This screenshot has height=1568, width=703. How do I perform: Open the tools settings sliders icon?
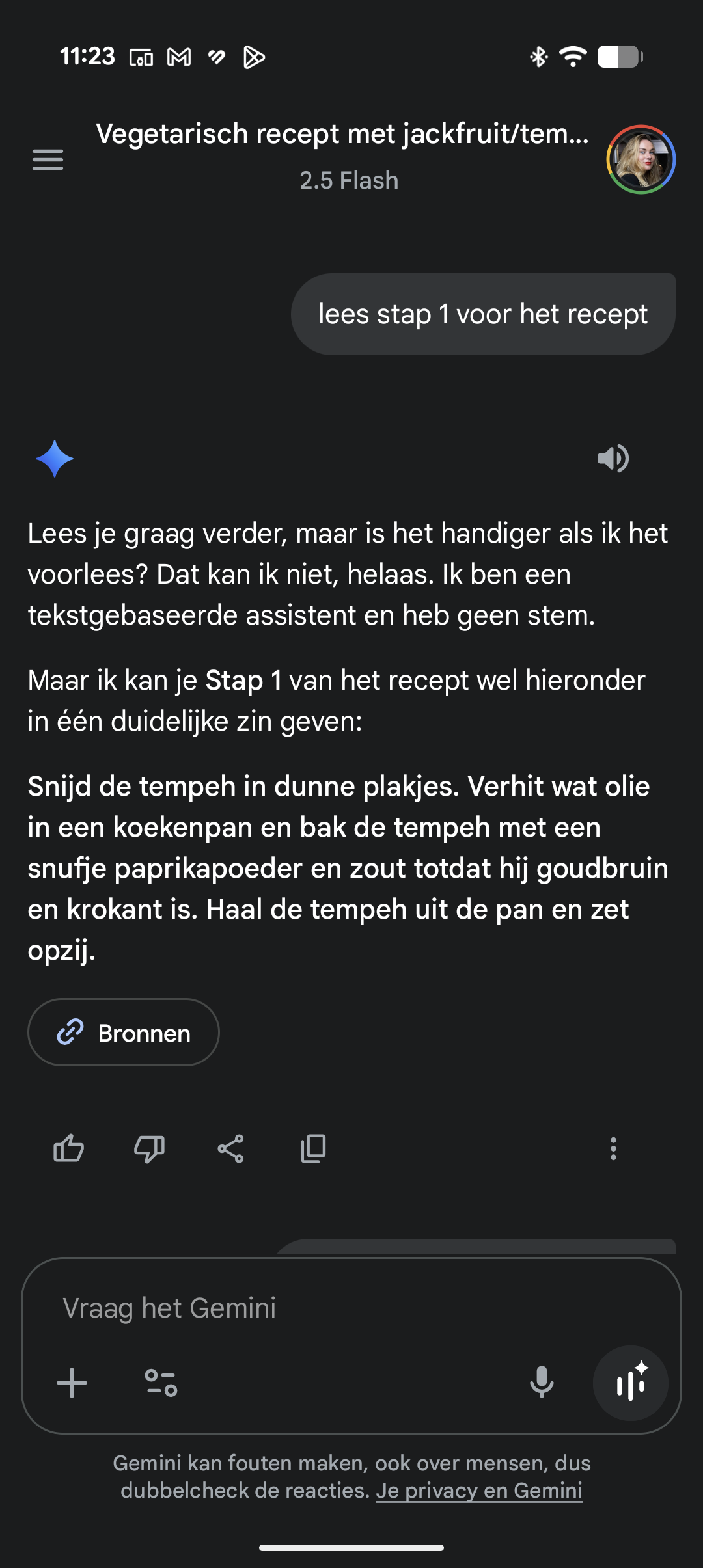point(161,1383)
